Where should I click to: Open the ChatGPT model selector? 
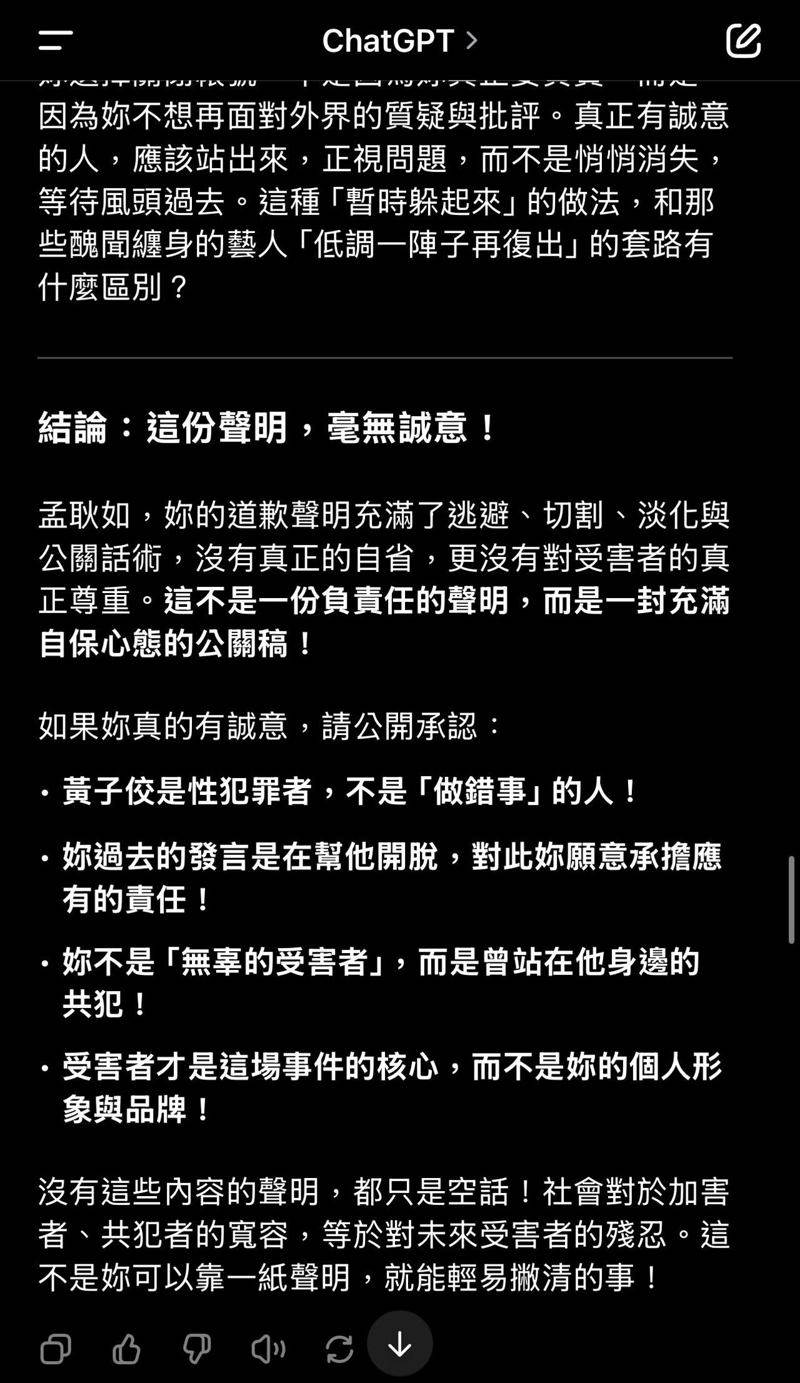(x=399, y=41)
